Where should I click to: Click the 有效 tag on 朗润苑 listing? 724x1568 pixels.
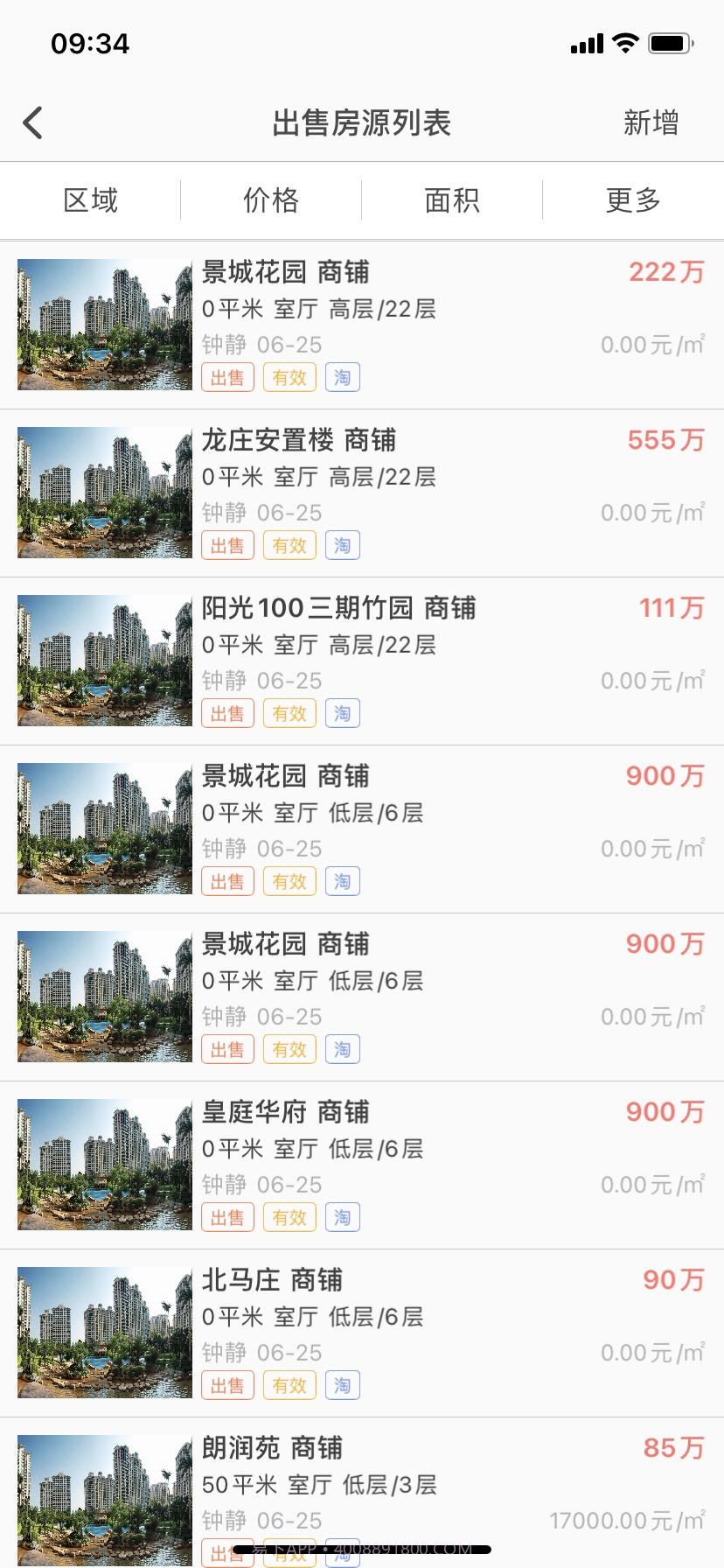click(x=289, y=1553)
